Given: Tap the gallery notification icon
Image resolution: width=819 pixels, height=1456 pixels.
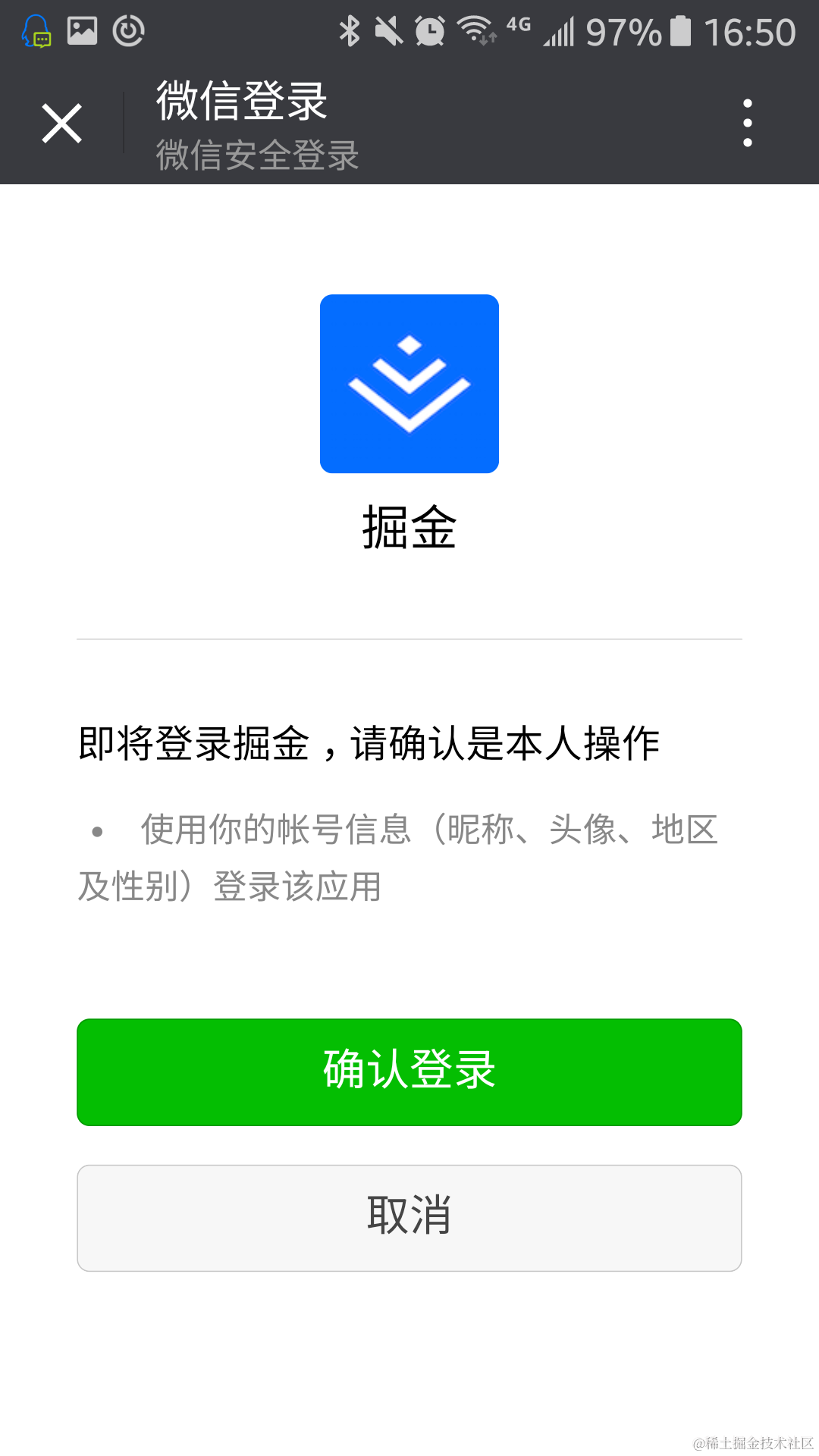Looking at the screenshot, I should (x=82, y=30).
